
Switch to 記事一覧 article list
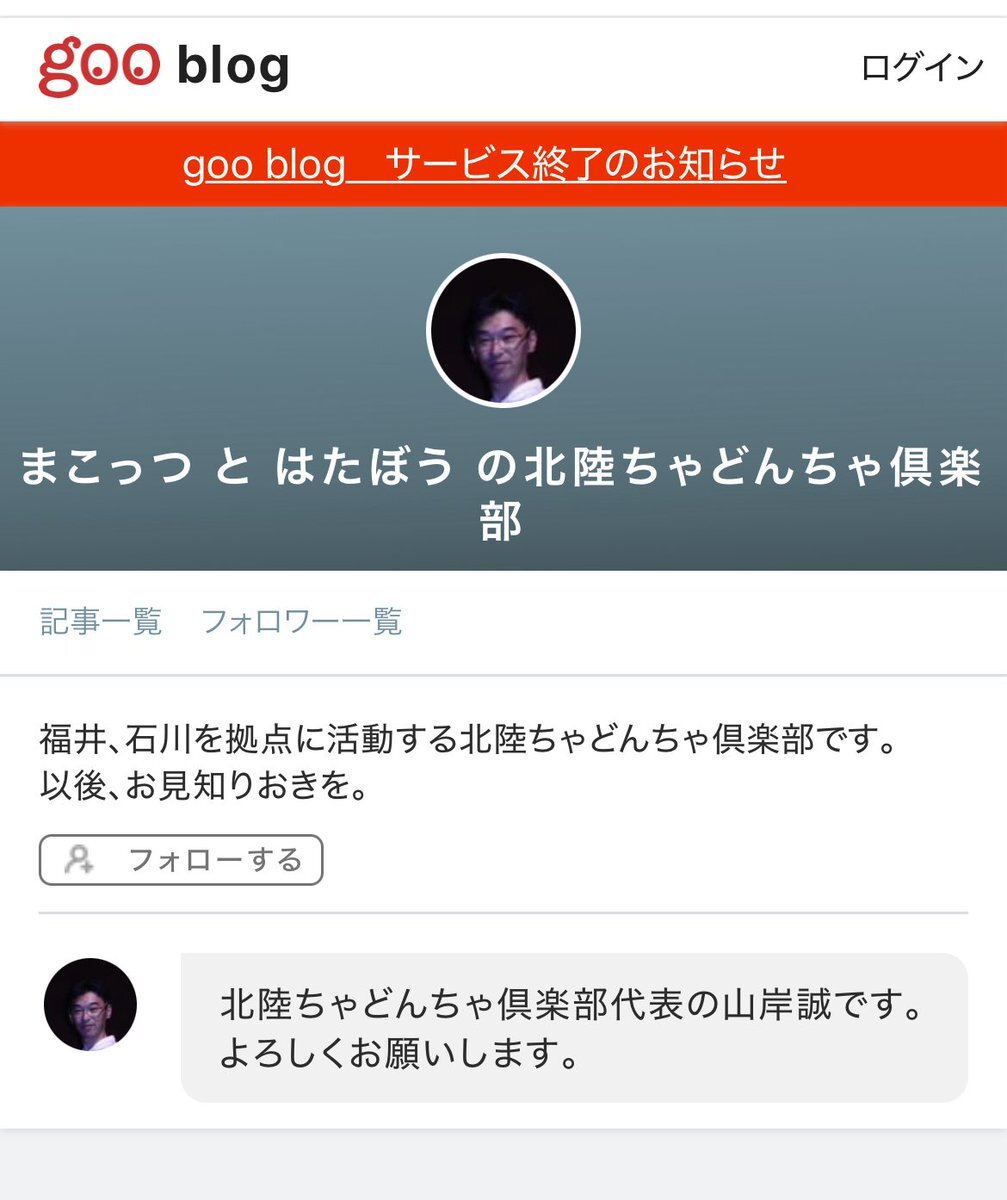click(101, 621)
